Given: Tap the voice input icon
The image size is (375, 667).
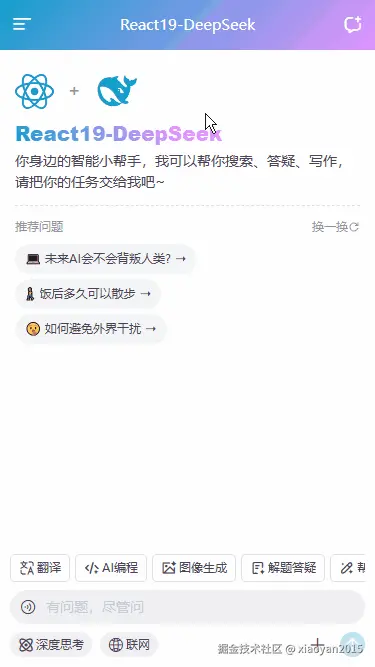Looking at the screenshot, I should pos(28,607).
